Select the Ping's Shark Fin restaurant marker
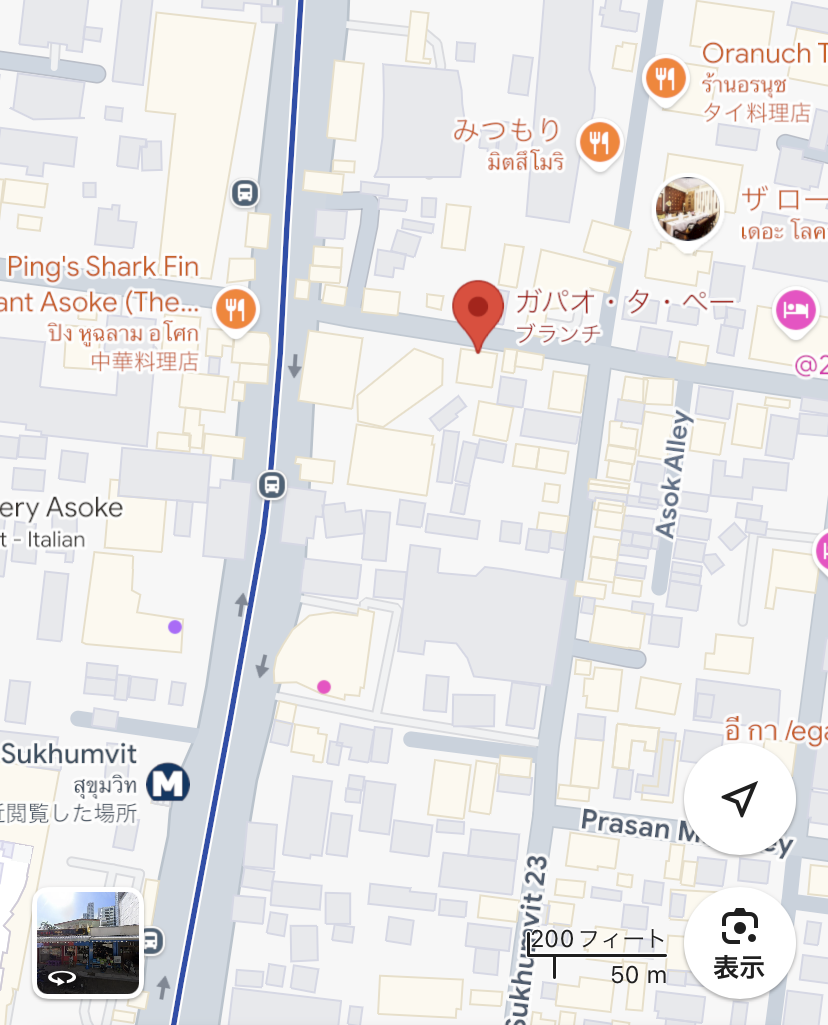This screenshot has width=828, height=1025. pos(235,307)
